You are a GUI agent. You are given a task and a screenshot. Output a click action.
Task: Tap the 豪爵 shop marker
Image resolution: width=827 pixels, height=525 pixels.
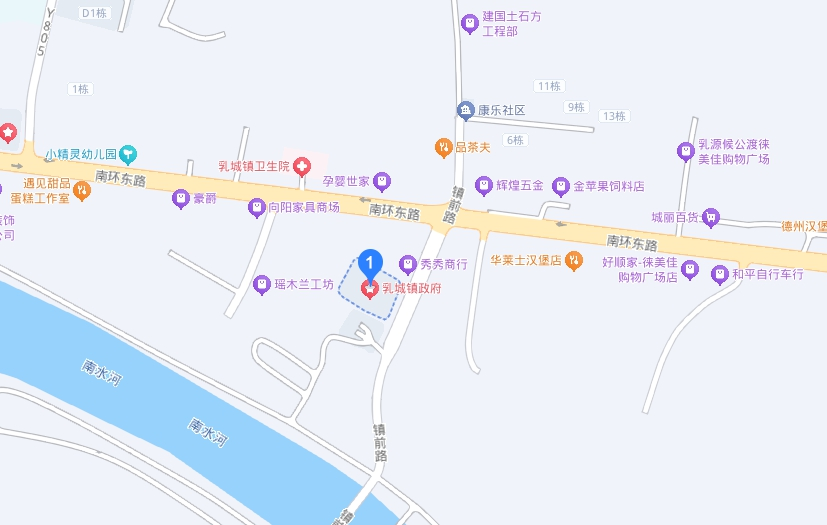[x=180, y=198]
